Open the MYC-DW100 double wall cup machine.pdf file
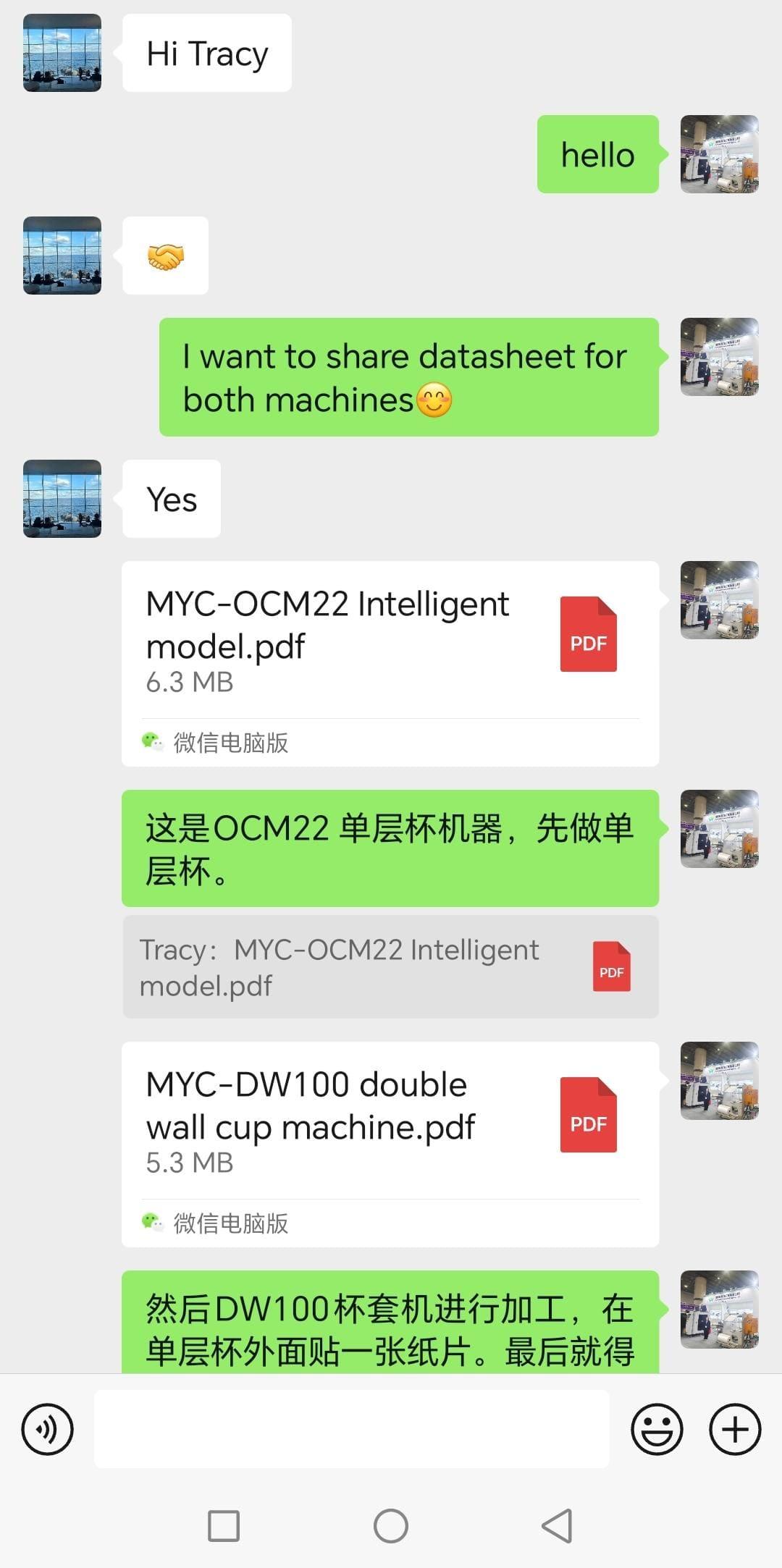This screenshot has height=1568, width=782. click(x=390, y=1122)
